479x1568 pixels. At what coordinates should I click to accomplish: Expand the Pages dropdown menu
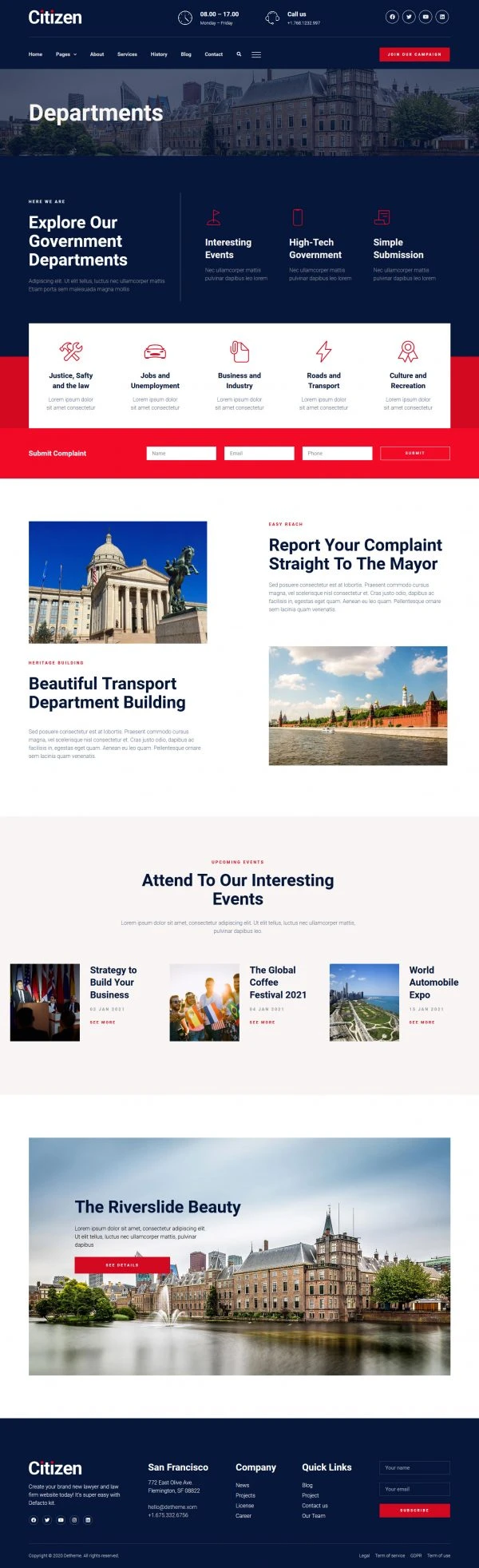[66, 54]
